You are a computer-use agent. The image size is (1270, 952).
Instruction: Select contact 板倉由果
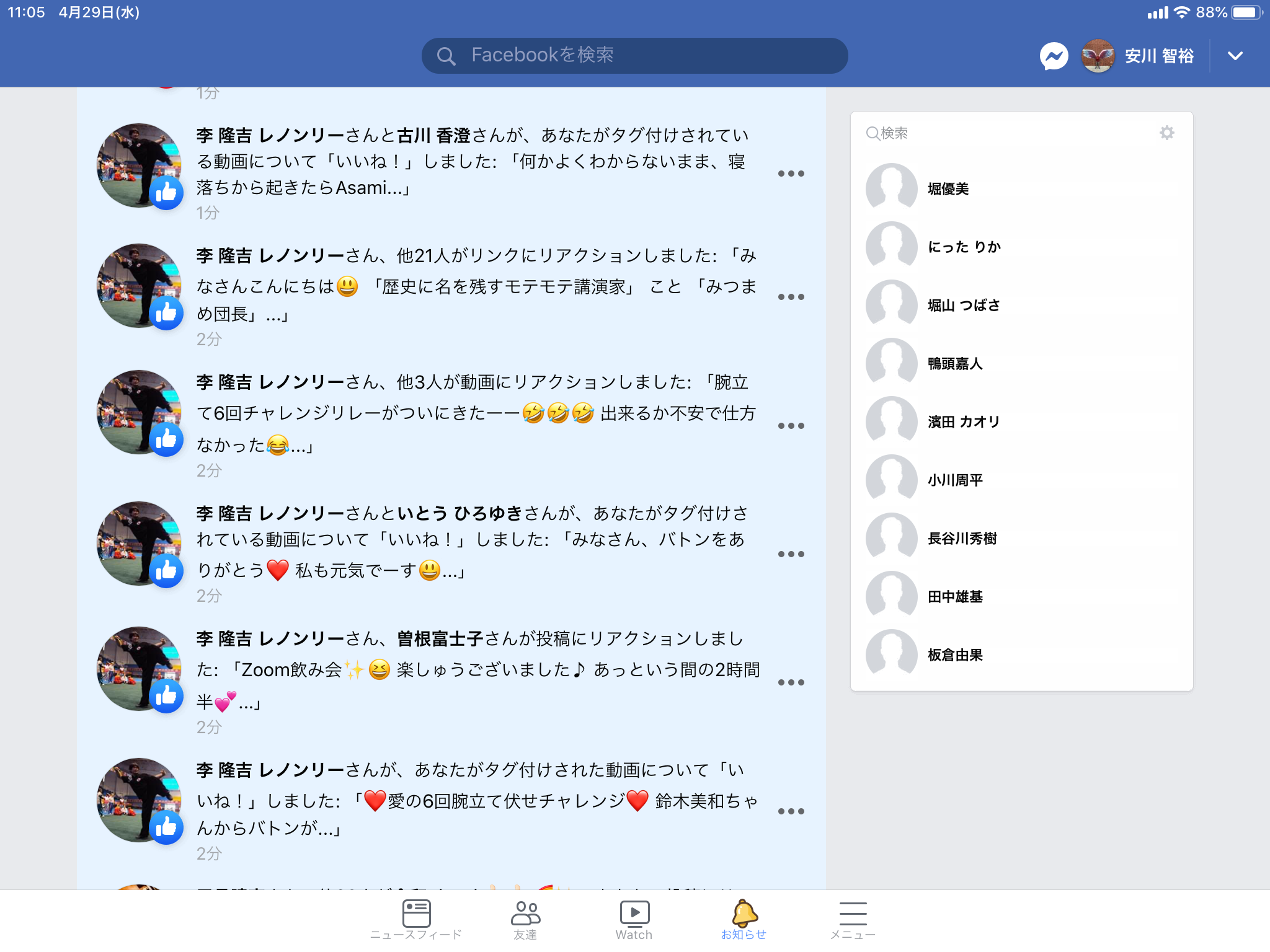[x=955, y=655]
